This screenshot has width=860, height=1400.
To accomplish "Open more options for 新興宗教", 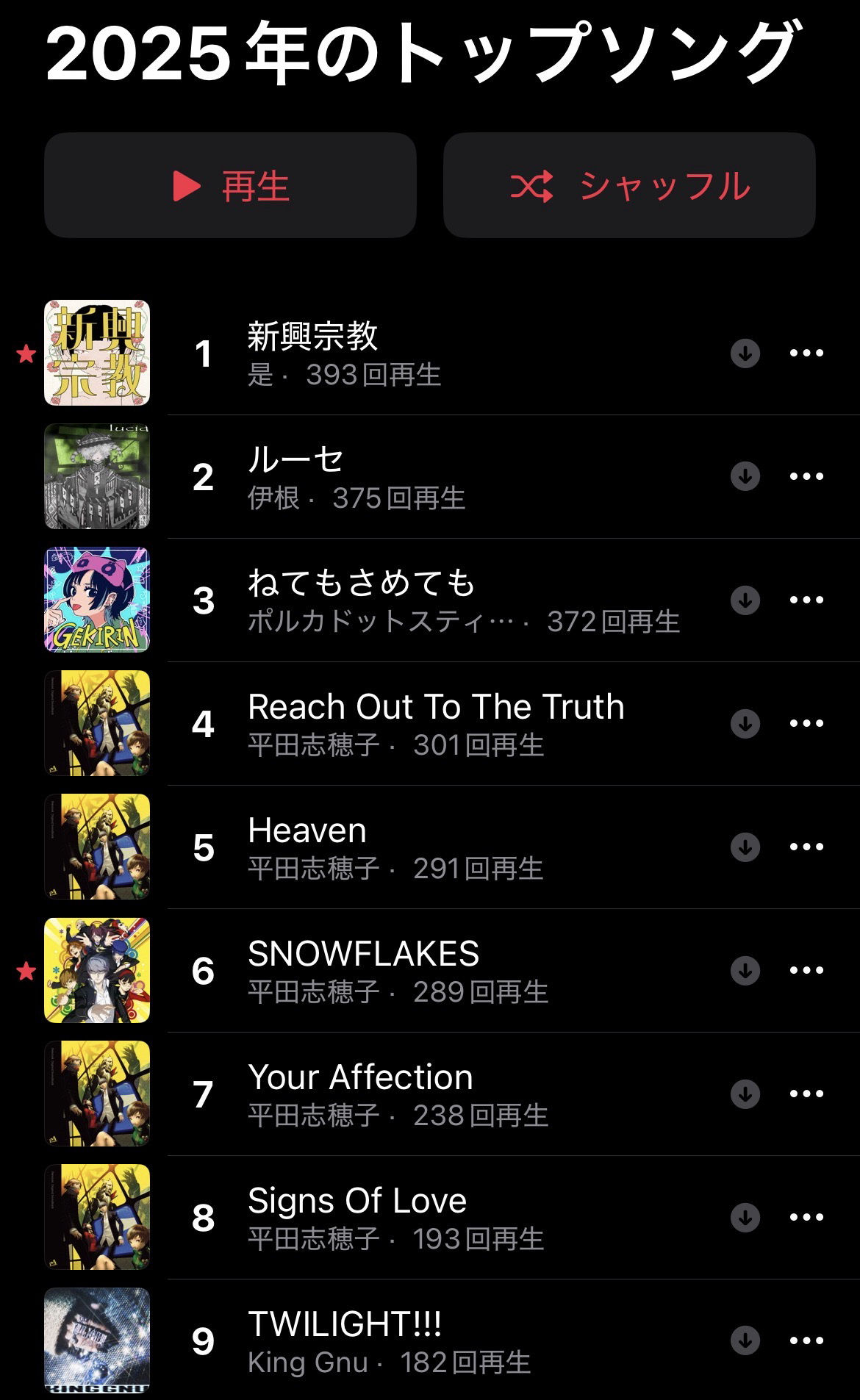I will coord(806,353).
